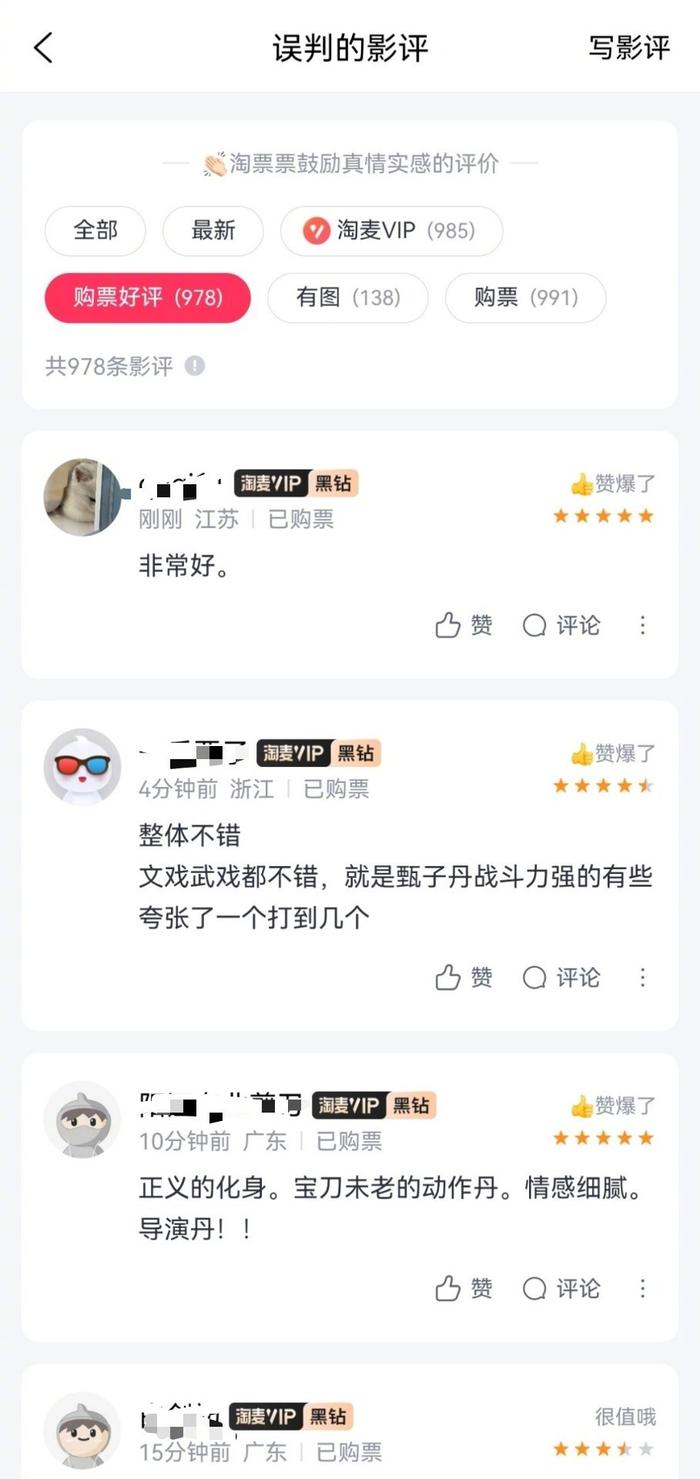Go back using the arrow icon

click(x=43, y=47)
